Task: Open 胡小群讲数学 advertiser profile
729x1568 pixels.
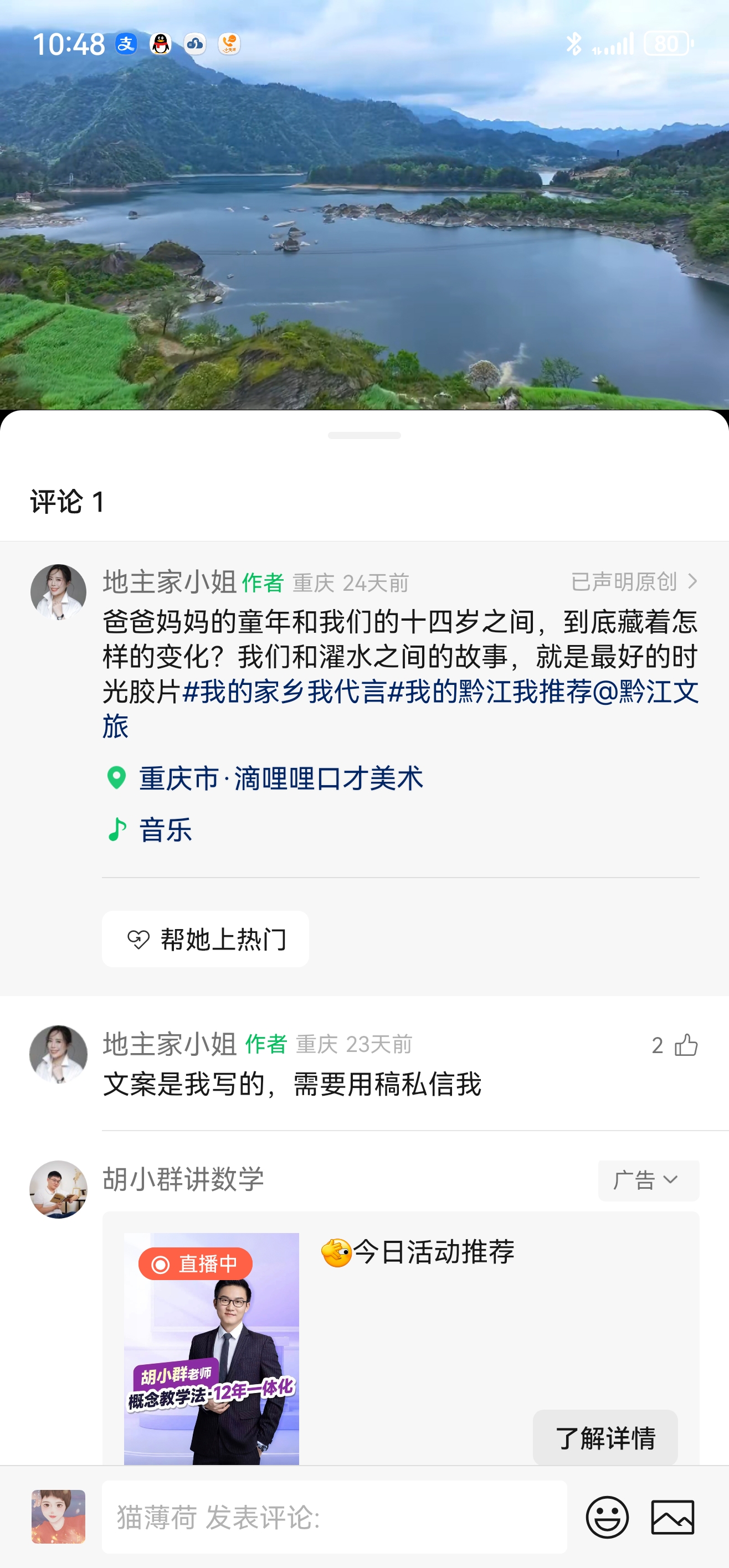Action: pyautogui.click(x=183, y=1179)
